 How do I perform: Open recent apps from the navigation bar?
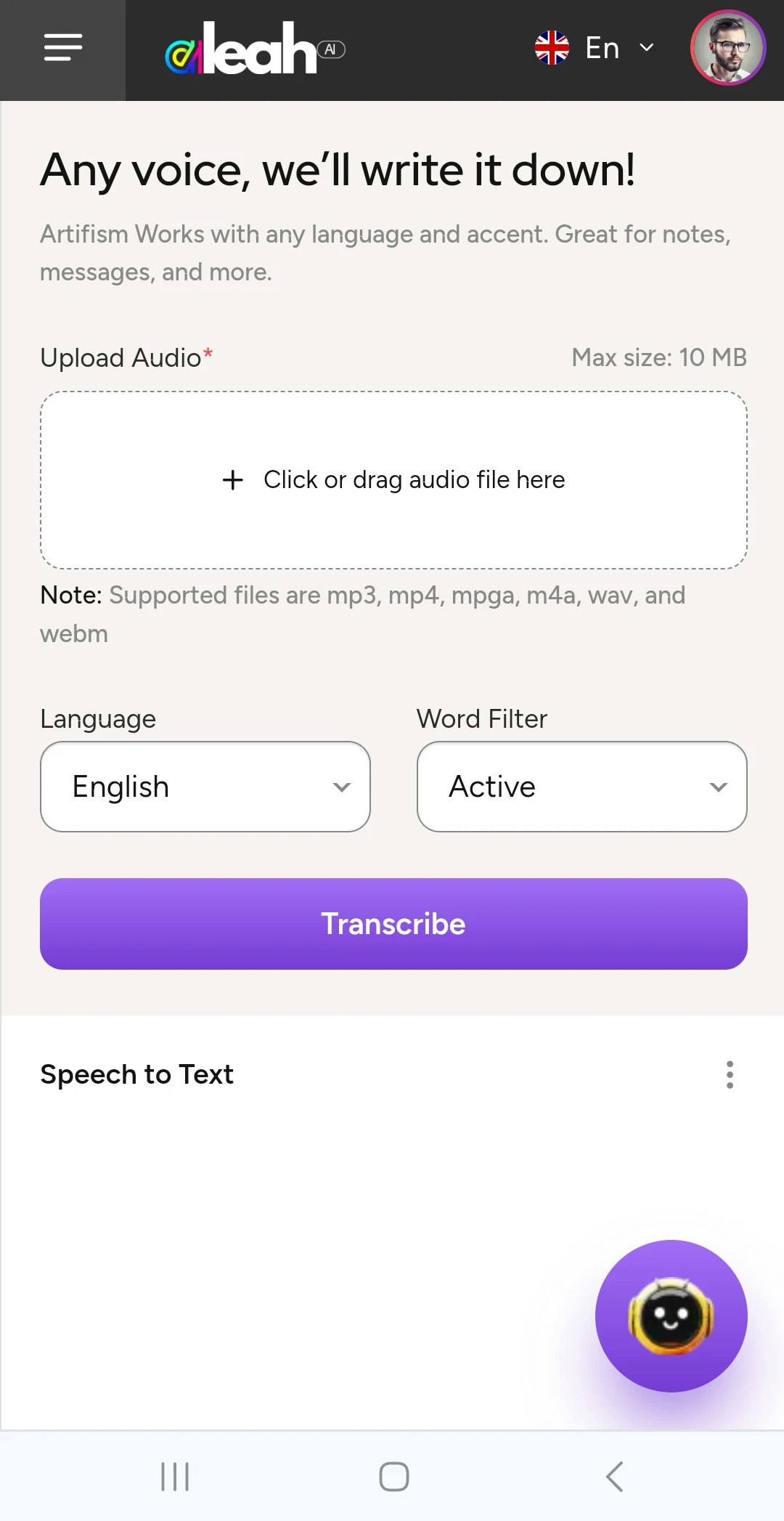point(174,1476)
